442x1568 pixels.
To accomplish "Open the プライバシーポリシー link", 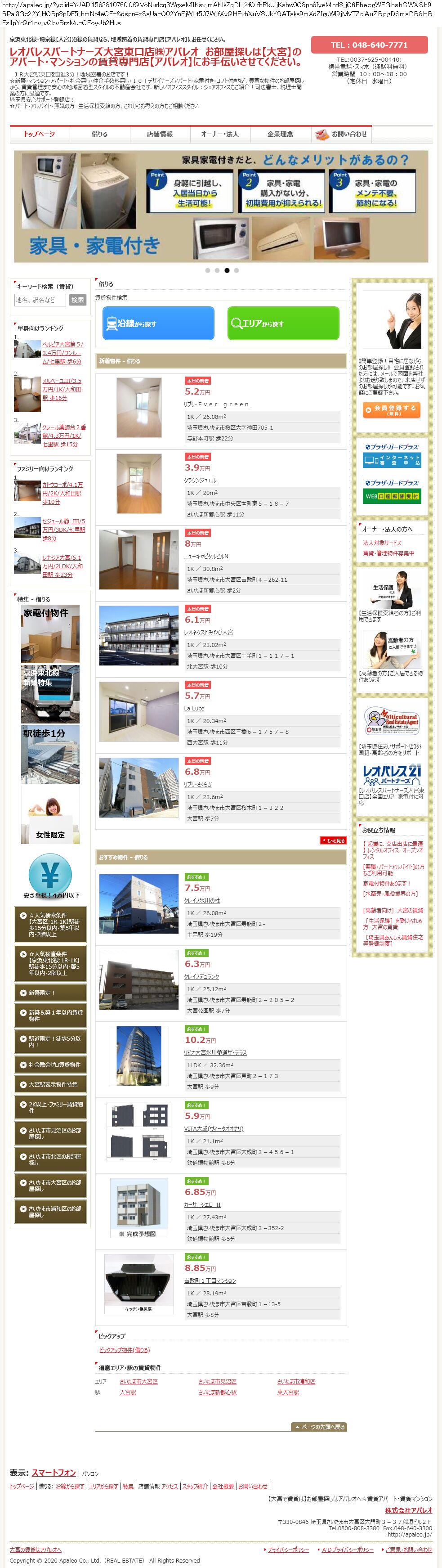I will (288, 1550).
